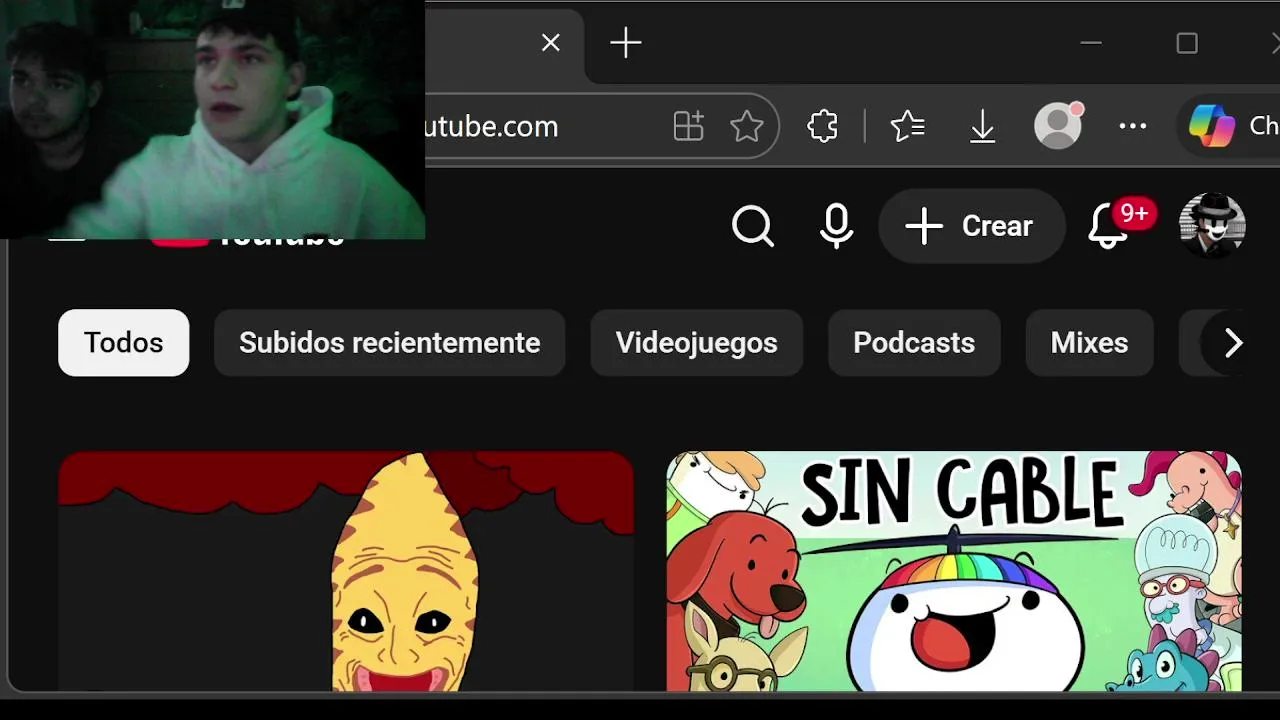This screenshot has width=1280, height=720.
Task: Open the SIN CABLE video
Action: tap(953, 570)
